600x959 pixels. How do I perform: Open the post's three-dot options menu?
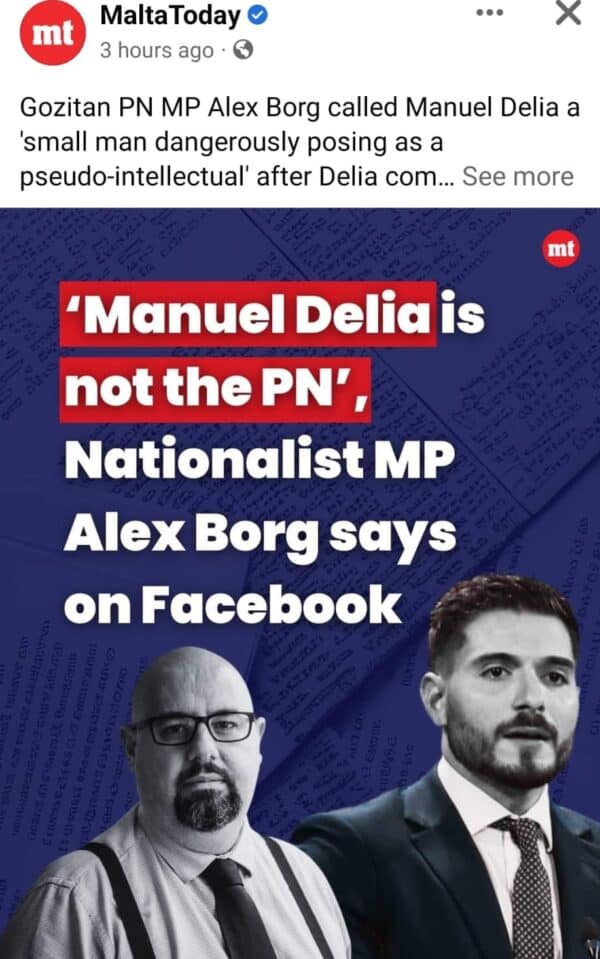tap(489, 13)
